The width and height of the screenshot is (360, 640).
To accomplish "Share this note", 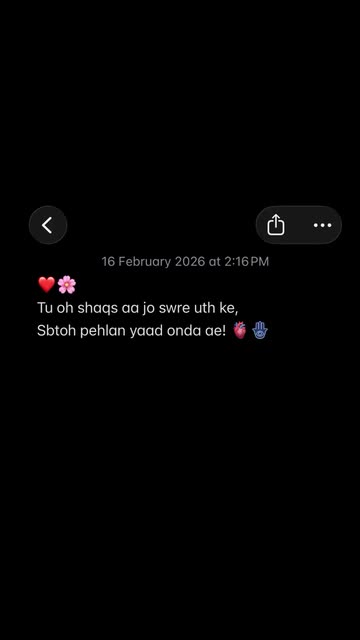I will click(276, 225).
